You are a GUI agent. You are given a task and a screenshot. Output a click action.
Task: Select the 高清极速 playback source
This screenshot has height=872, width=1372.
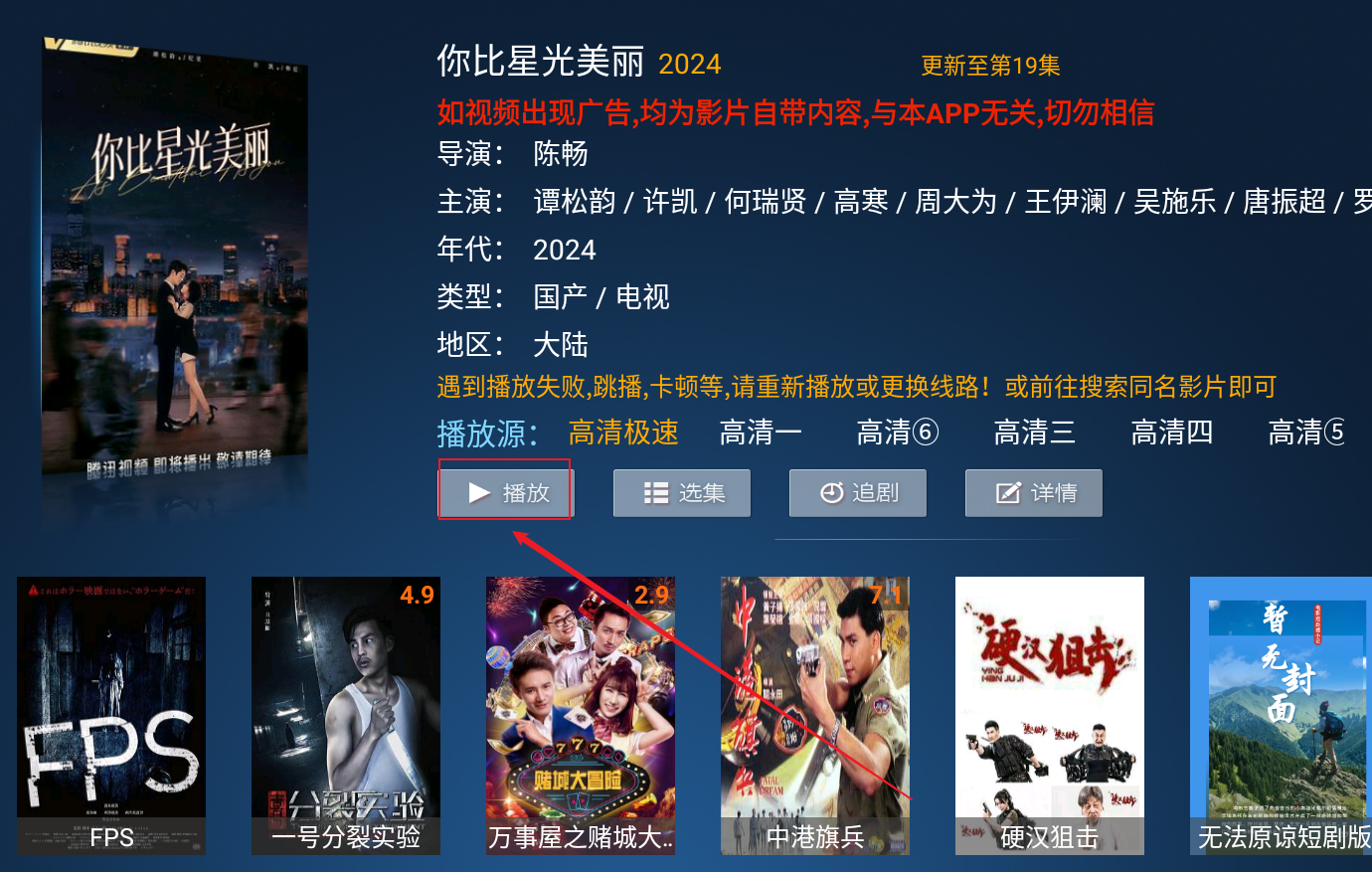623,433
